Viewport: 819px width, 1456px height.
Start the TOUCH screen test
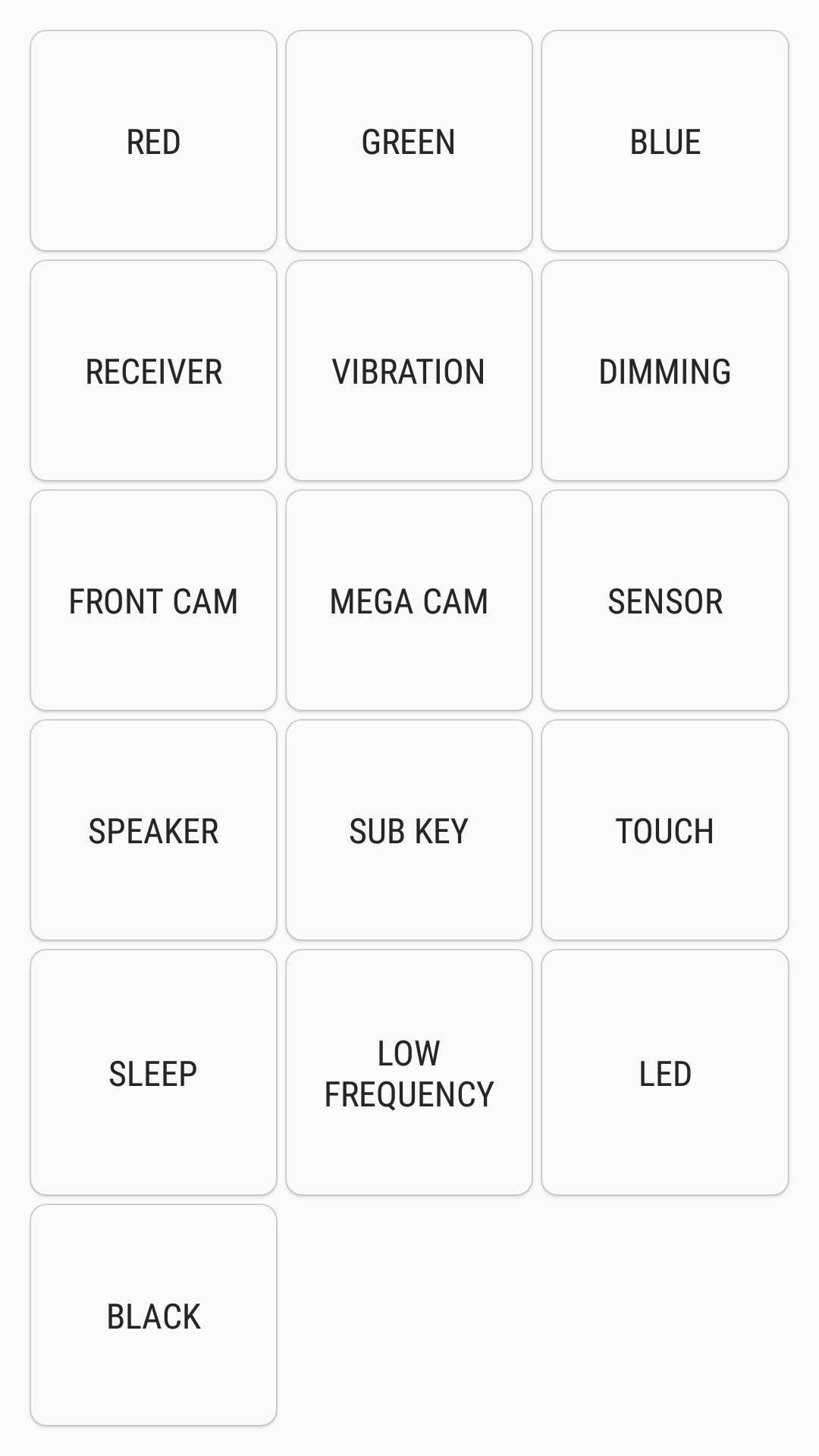pyautogui.click(x=665, y=830)
